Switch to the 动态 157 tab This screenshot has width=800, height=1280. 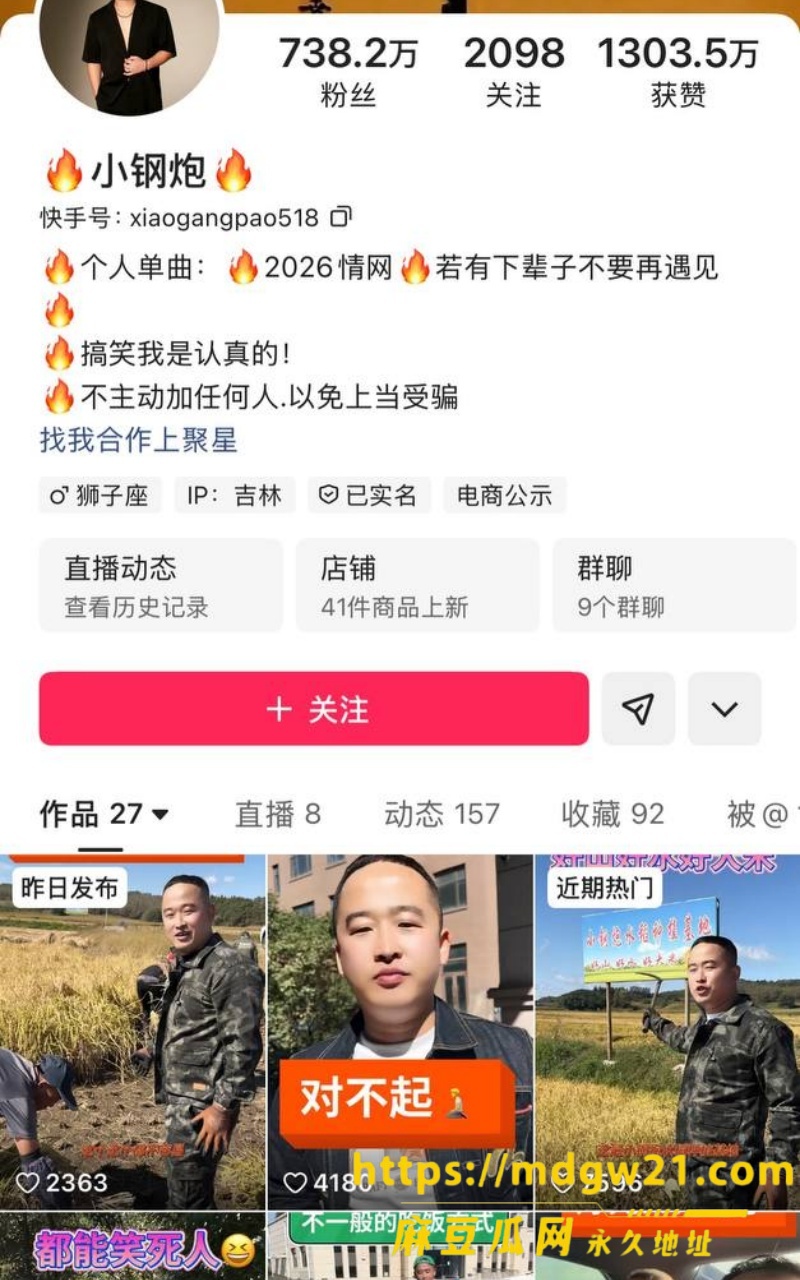click(x=442, y=814)
